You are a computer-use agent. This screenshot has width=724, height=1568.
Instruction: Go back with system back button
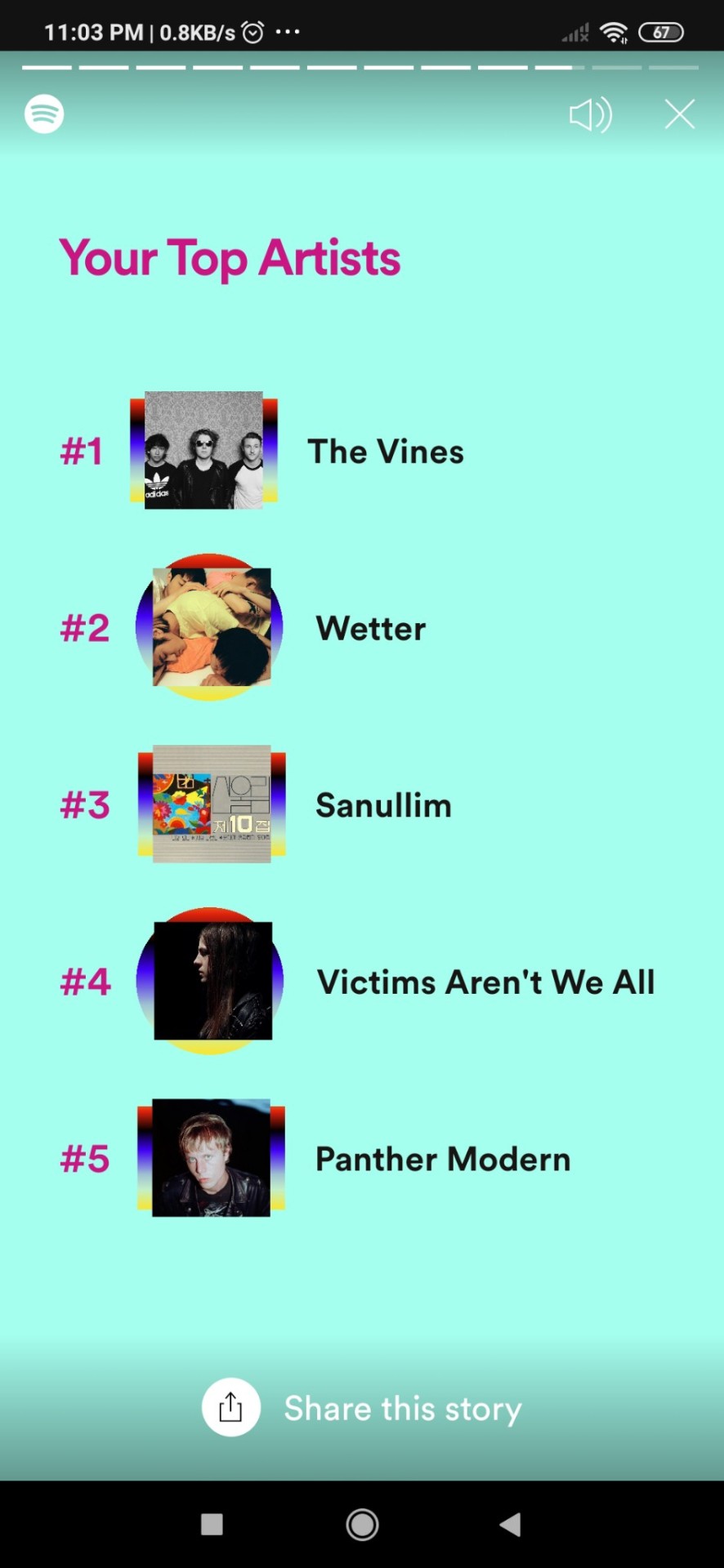510,1524
